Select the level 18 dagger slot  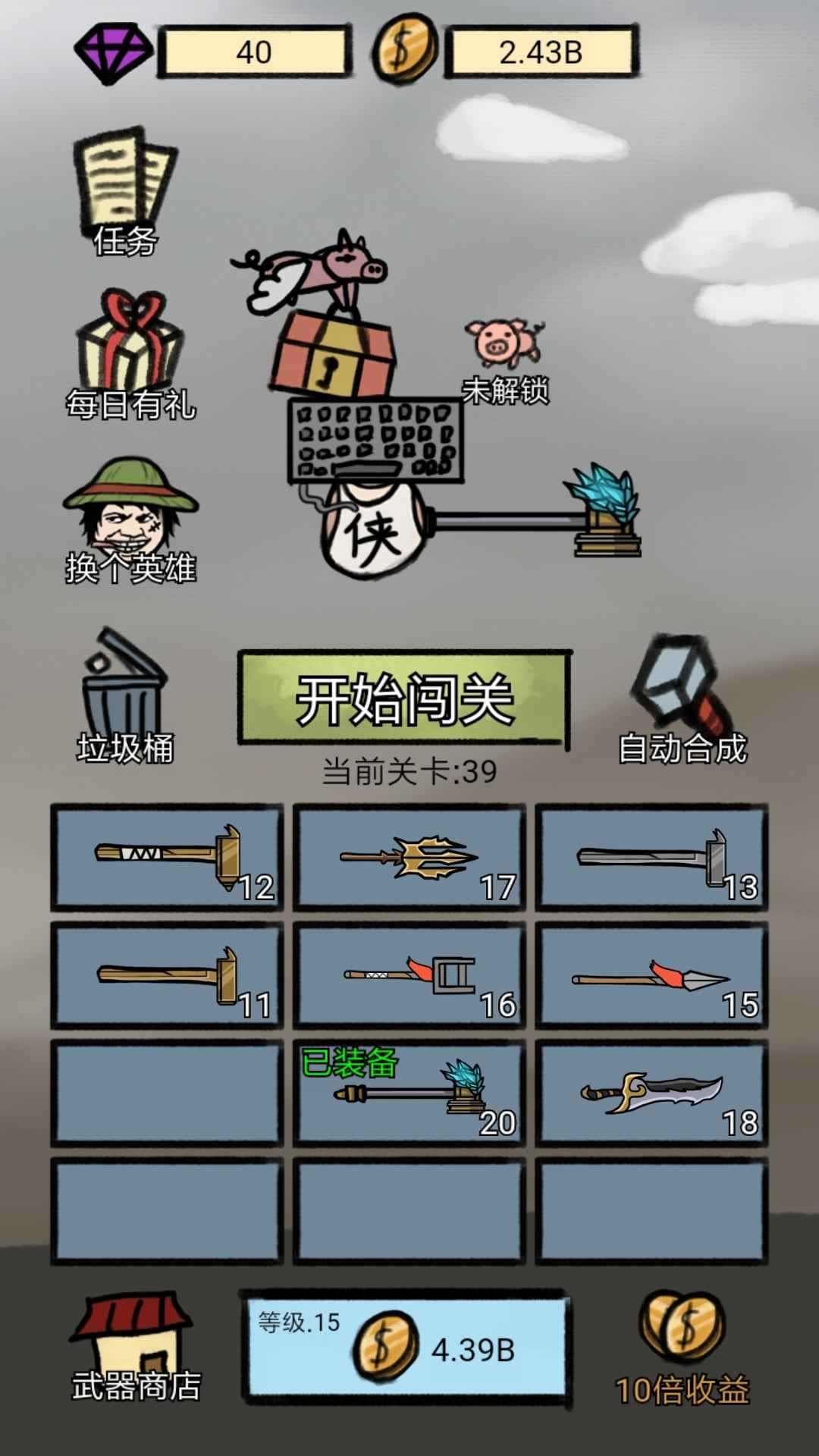pyautogui.click(x=651, y=1093)
